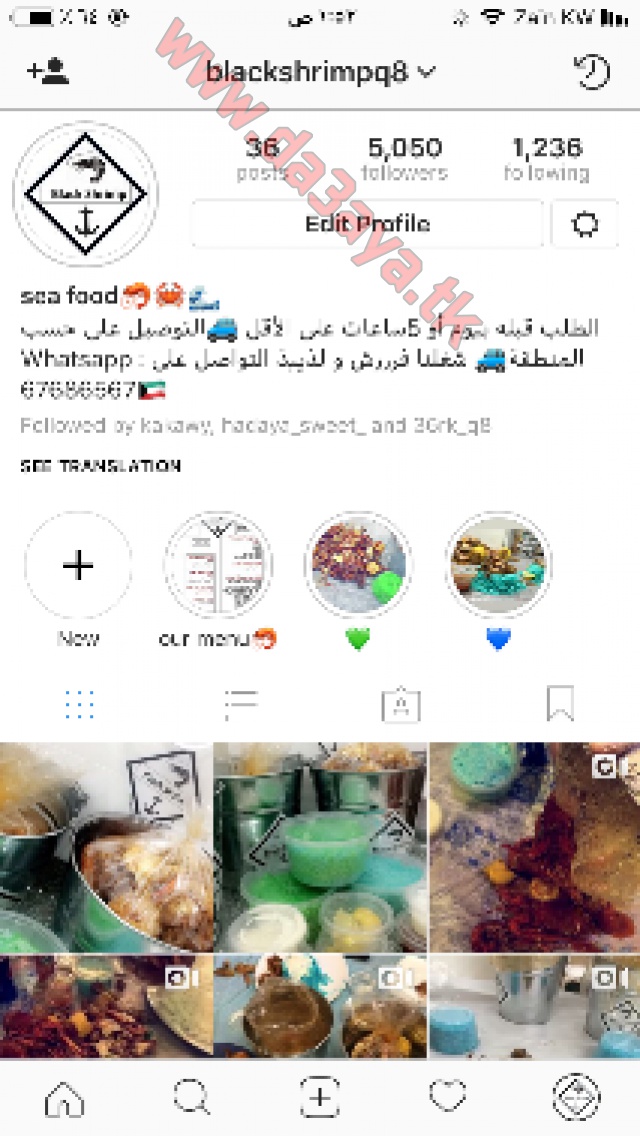Tap SEE TRANSLATION under the bio
Image resolution: width=640 pixels, height=1136 pixels.
pos(101,466)
